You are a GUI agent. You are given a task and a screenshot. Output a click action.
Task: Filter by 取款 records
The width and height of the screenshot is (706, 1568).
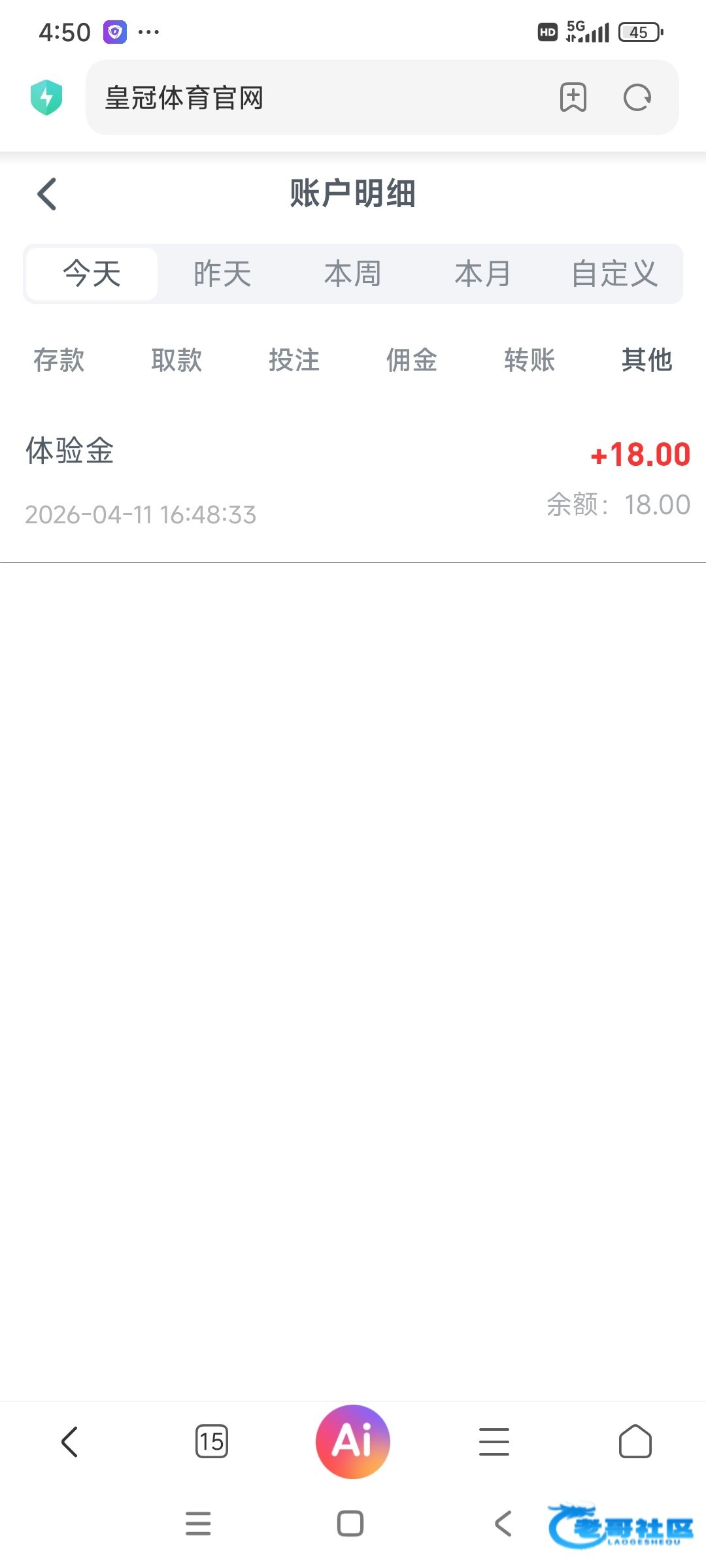pyautogui.click(x=176, y=360)
